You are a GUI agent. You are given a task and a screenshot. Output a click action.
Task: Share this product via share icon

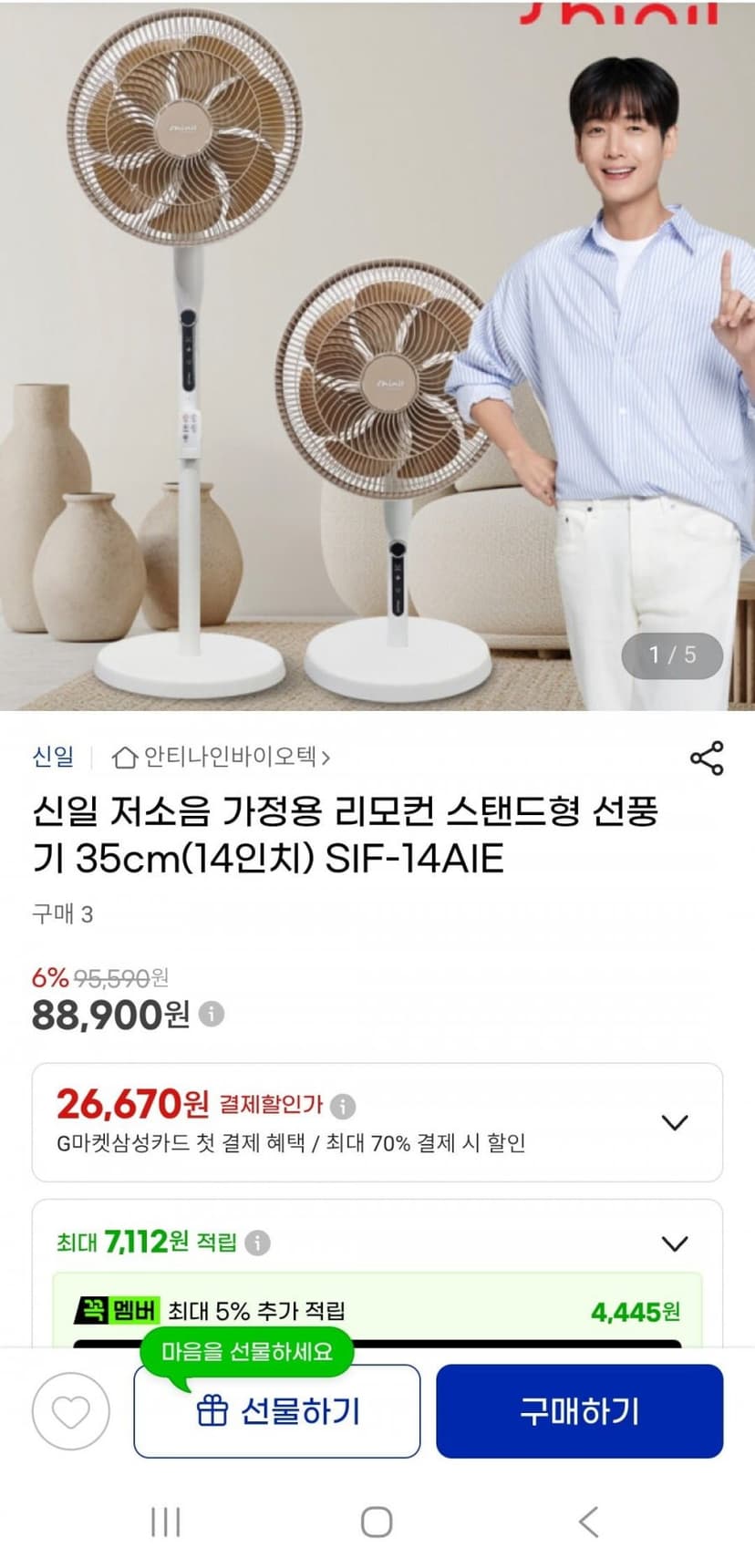(x=707, y=758)
